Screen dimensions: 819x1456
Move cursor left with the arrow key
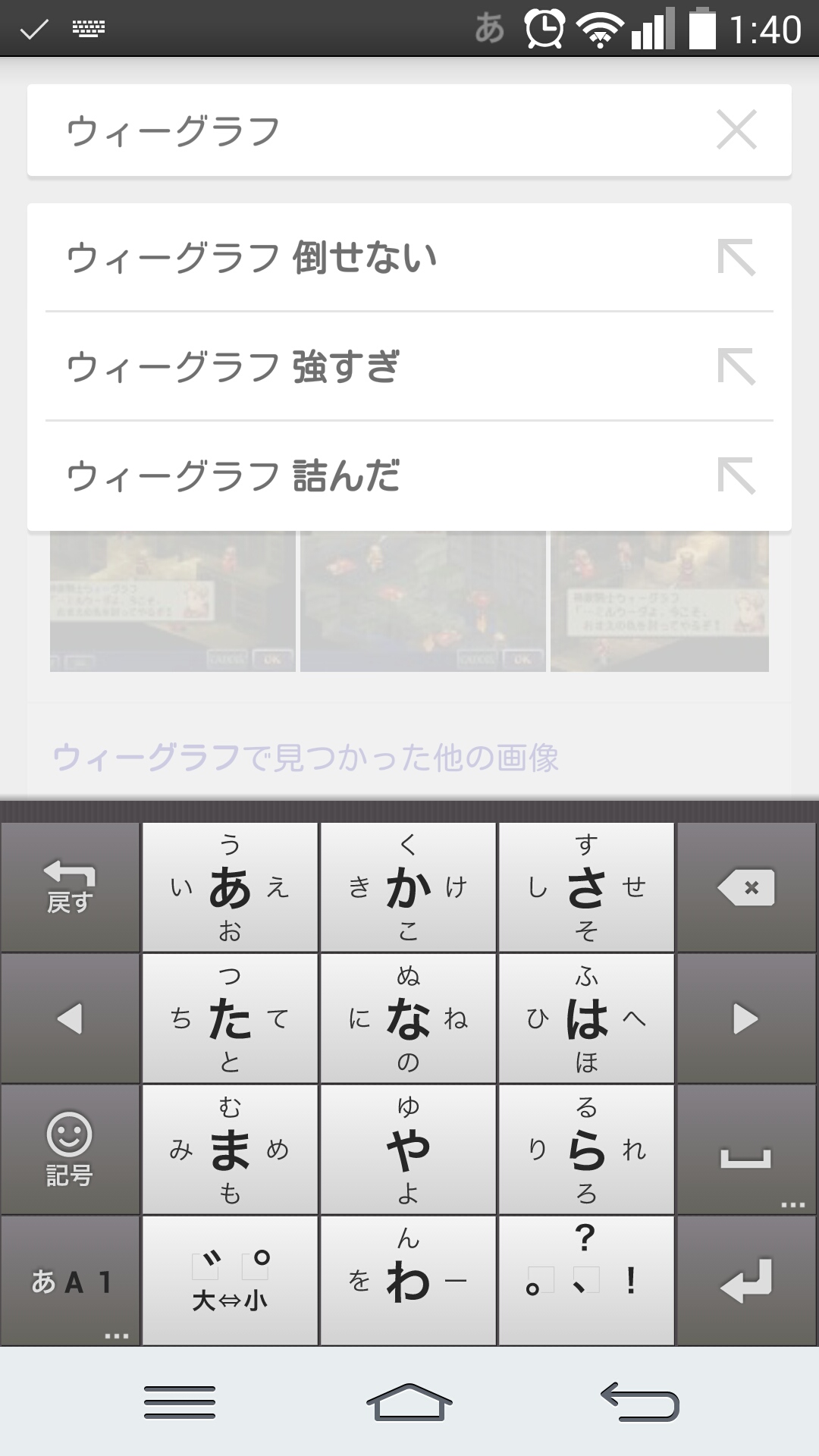pyautogui.click(x=70, y=1018)
